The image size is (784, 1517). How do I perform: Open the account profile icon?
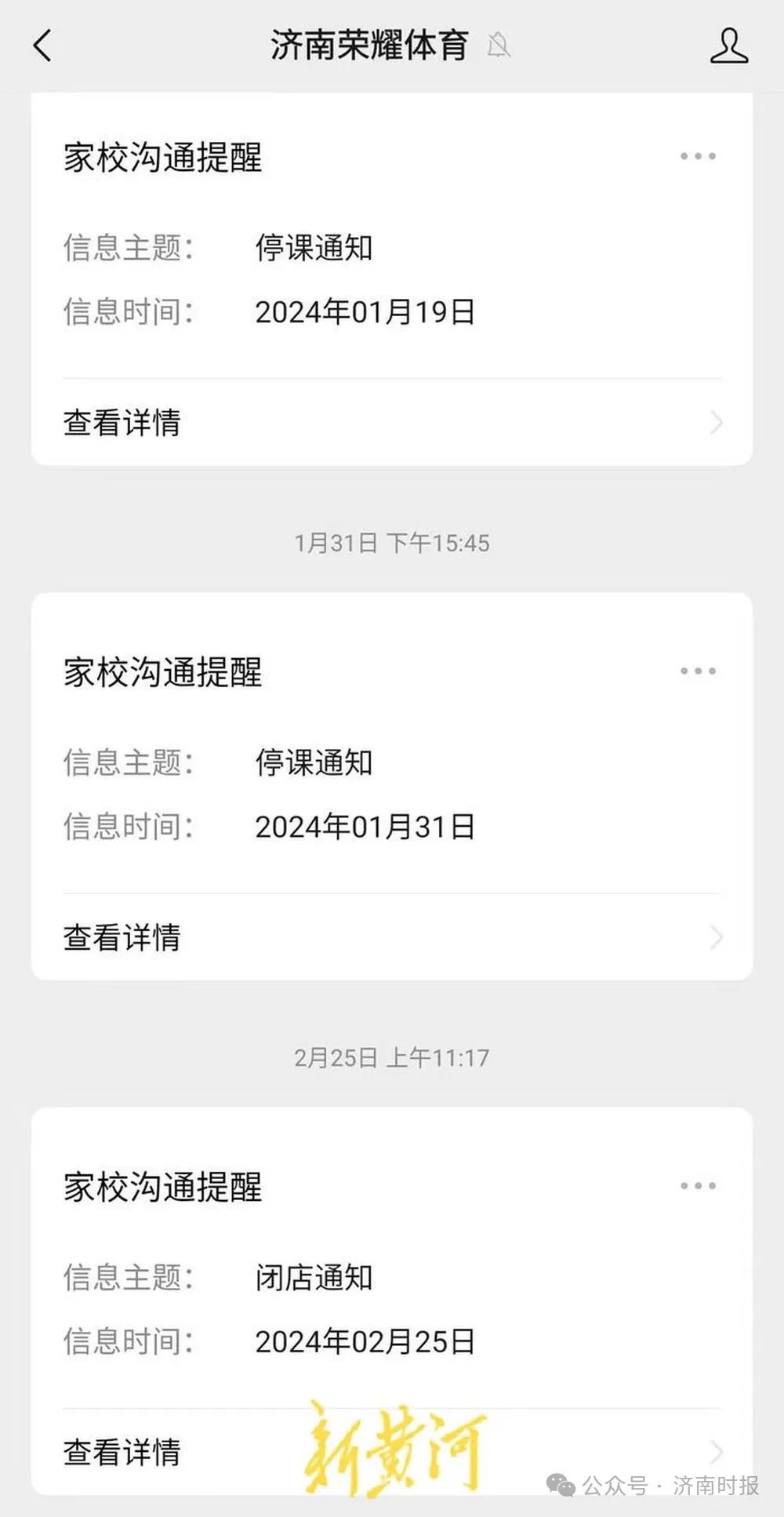728,45
